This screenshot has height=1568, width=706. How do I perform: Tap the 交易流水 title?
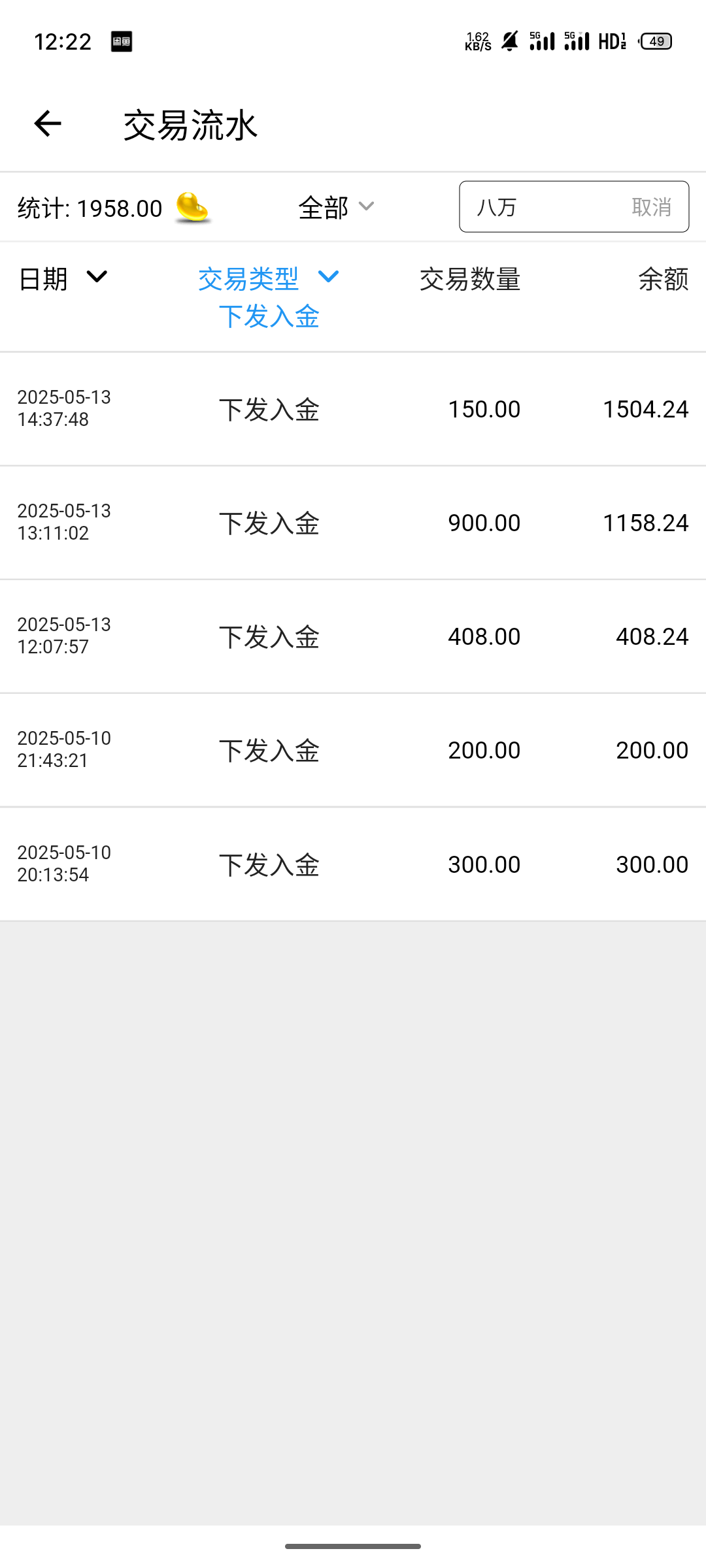pyautogui.click(x=190, y=125)
